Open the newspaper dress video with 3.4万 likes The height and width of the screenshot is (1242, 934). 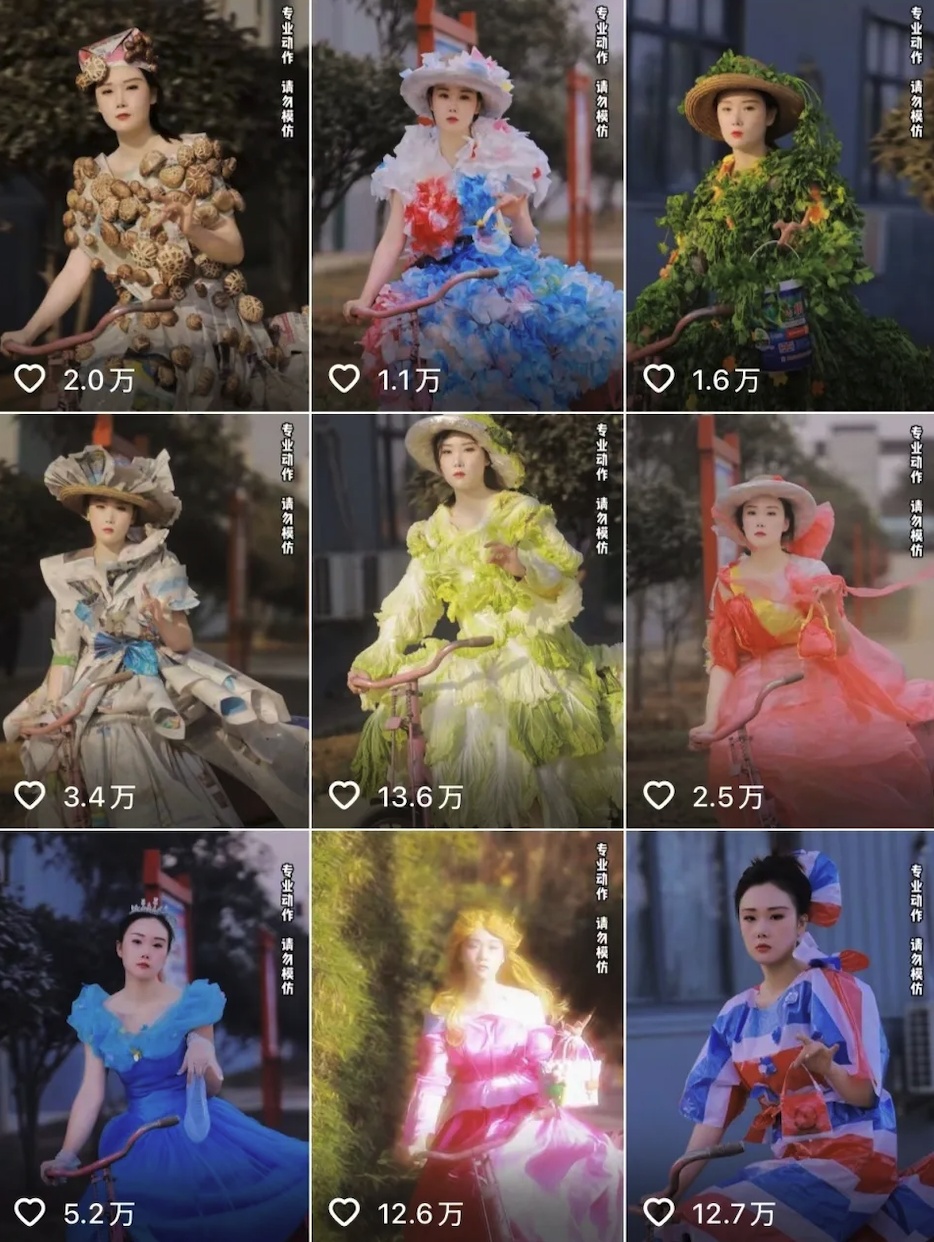click(x=154, y=621)
